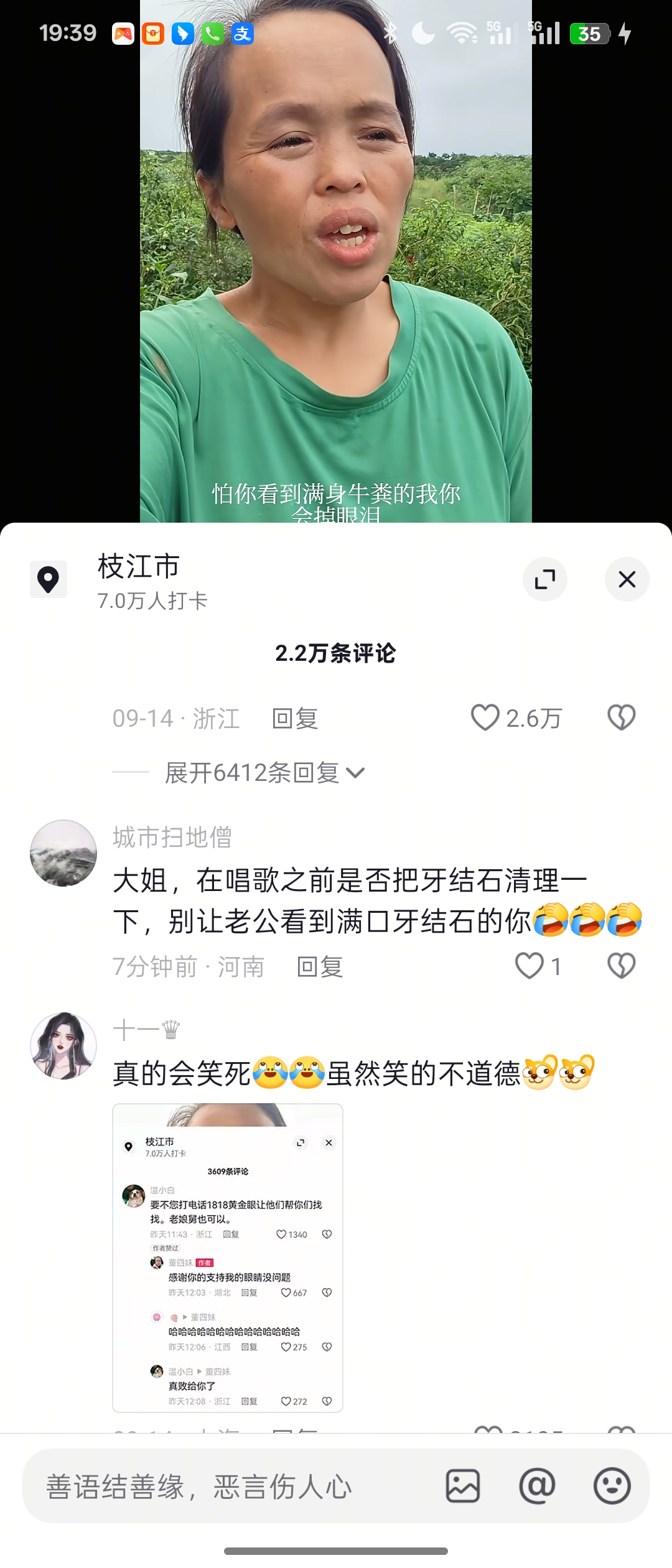Open 十一's profile avatar
The height and width of the screenshot is (1568, 672).
(x=63, y=1046)
